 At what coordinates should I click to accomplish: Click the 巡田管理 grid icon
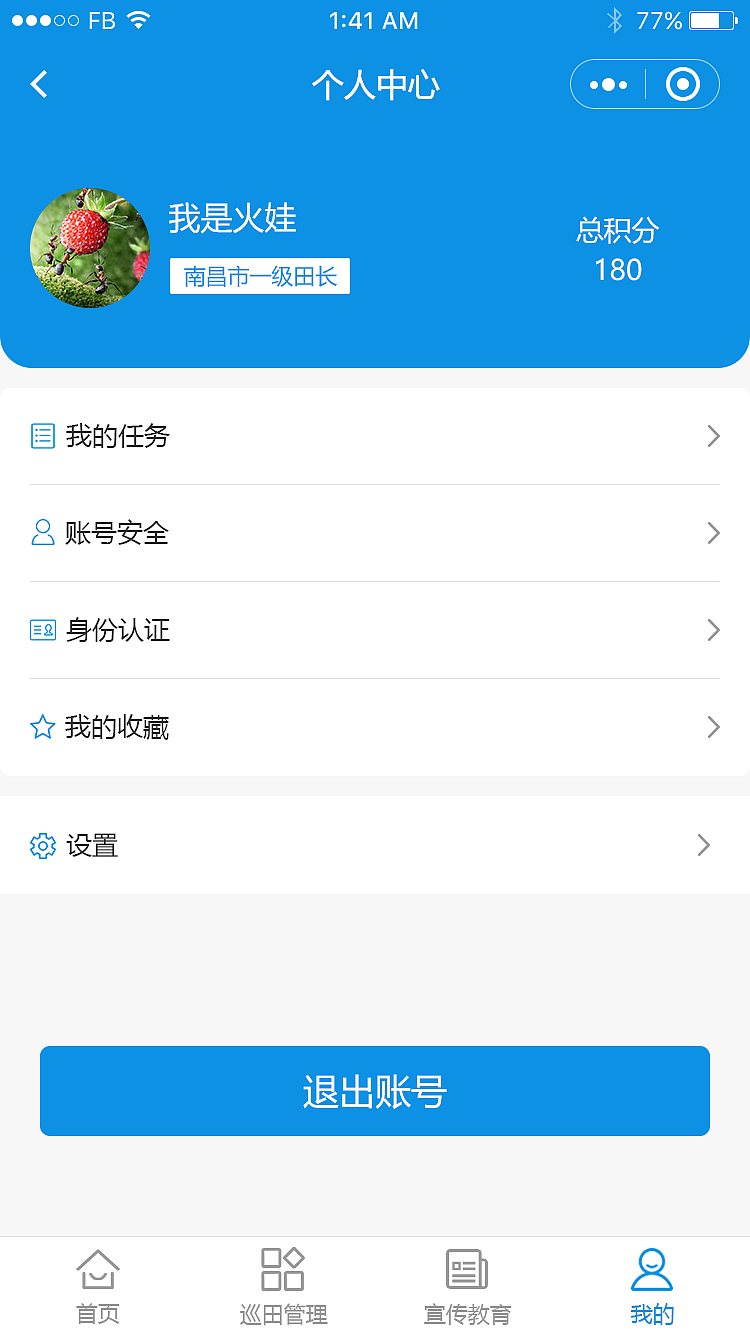(282, 1267)
